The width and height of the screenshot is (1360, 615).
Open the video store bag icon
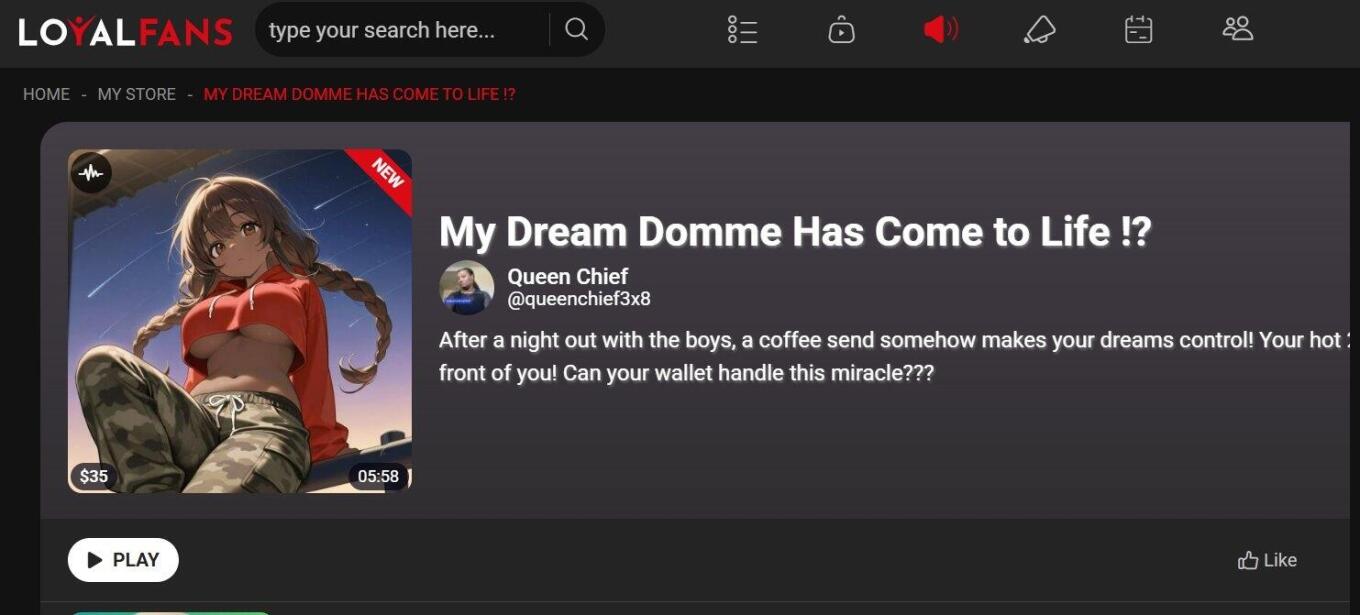841,30
